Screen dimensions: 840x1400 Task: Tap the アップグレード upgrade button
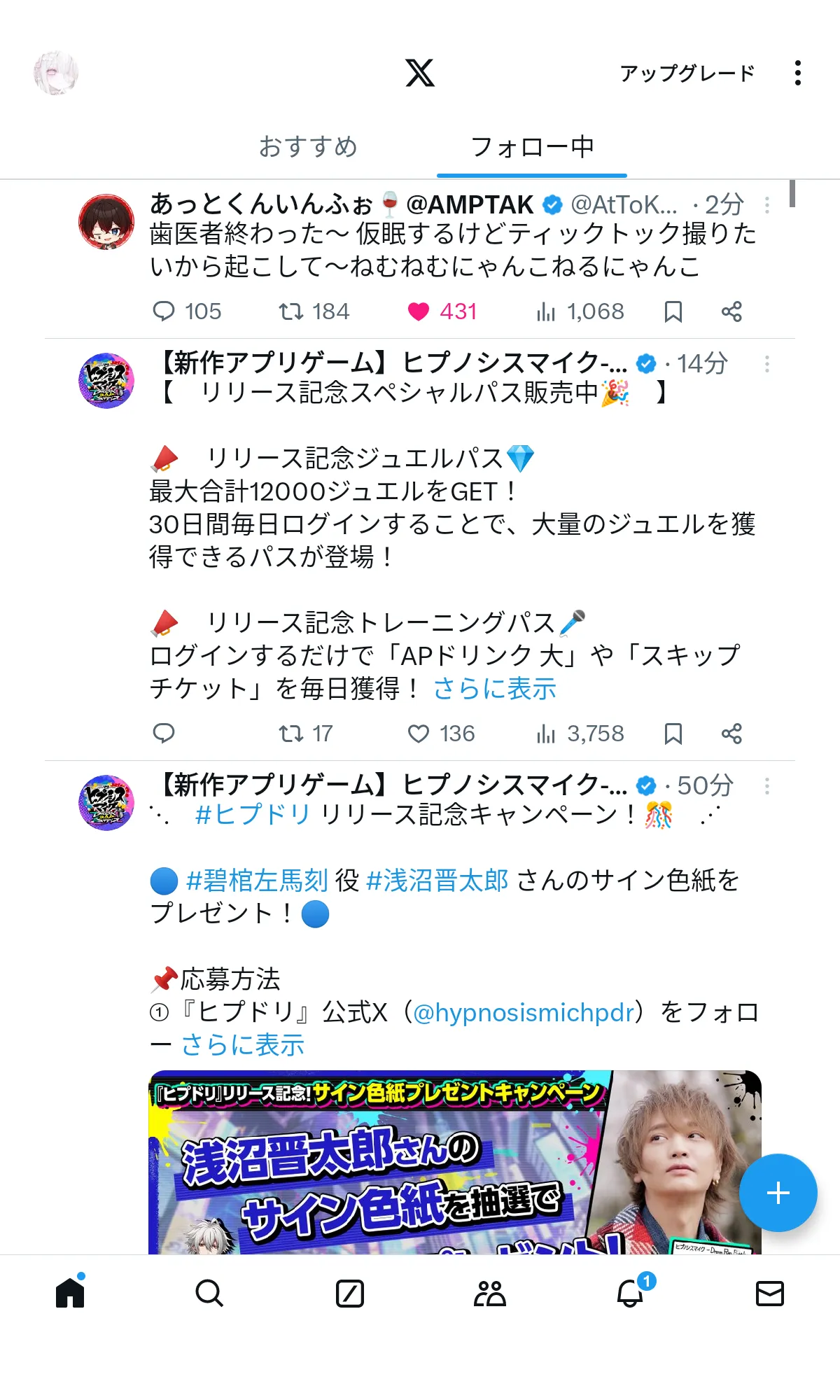(x=687, y=73)
